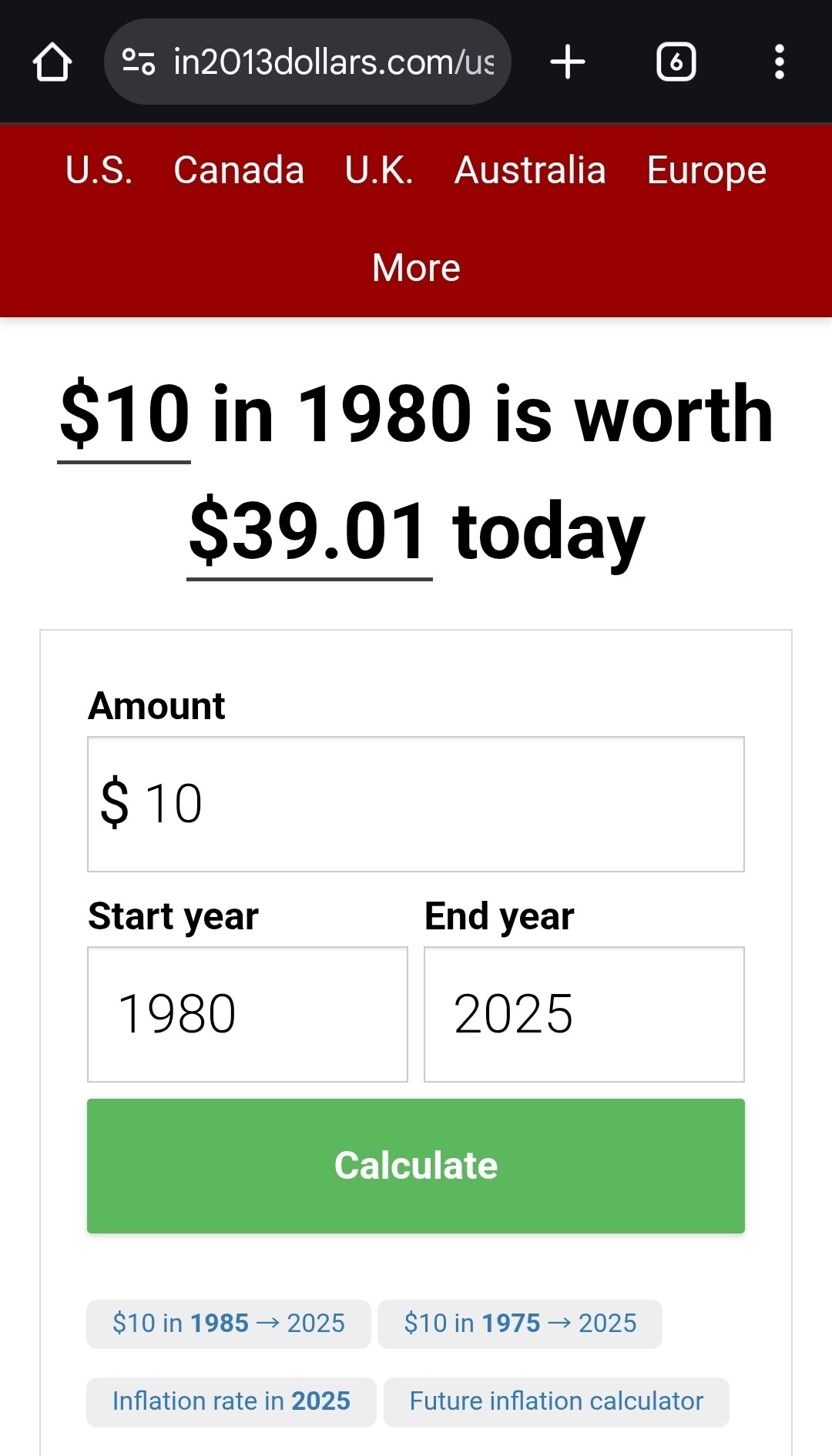Go to the Europe calculator

tap(706, 170)
